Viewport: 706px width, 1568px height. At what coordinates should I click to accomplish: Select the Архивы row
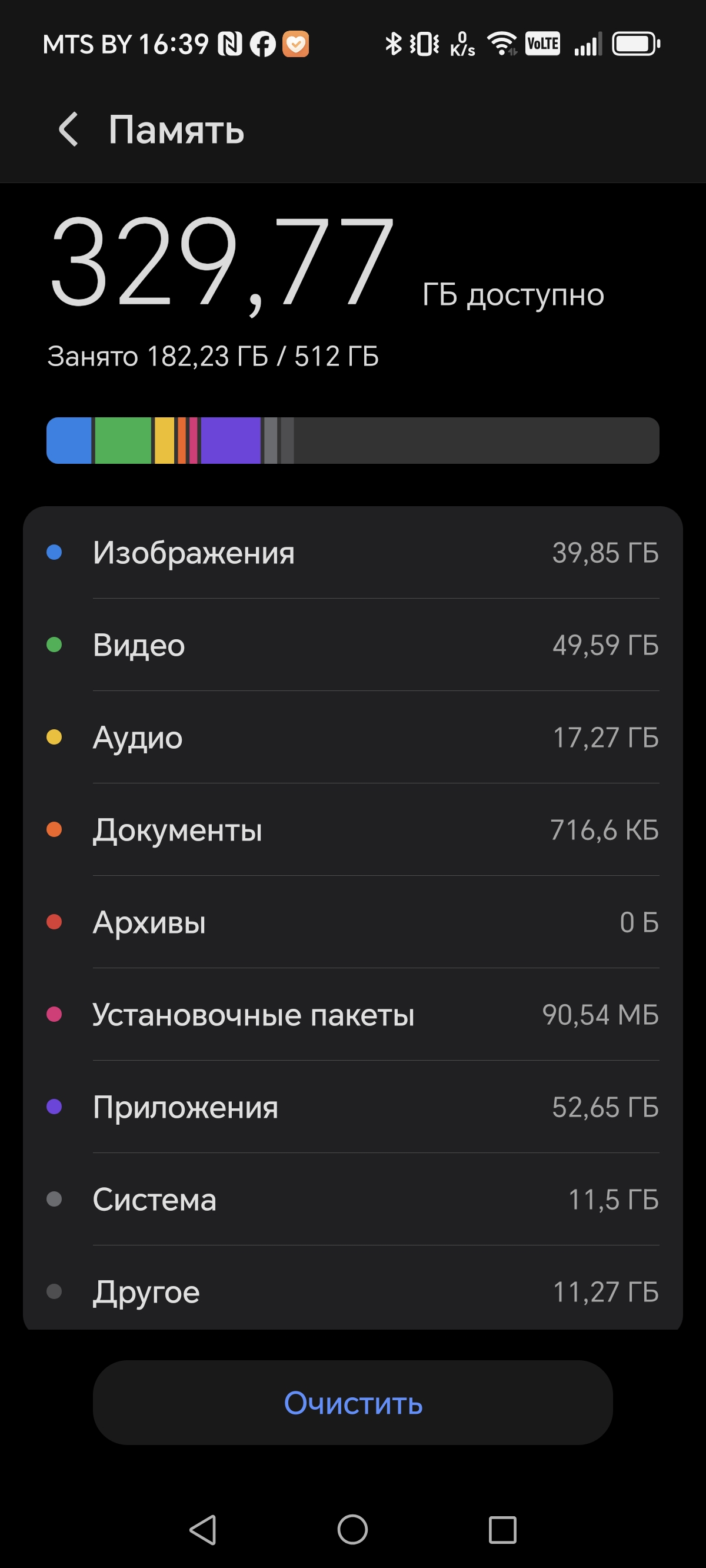[x=353, y=923]
